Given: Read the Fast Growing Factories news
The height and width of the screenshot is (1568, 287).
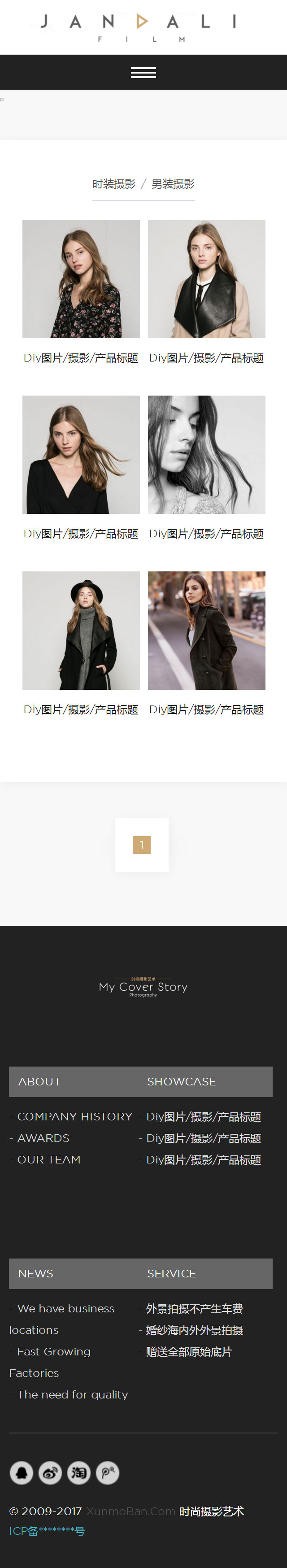Looking at the screenshot, I should 53,1351.
